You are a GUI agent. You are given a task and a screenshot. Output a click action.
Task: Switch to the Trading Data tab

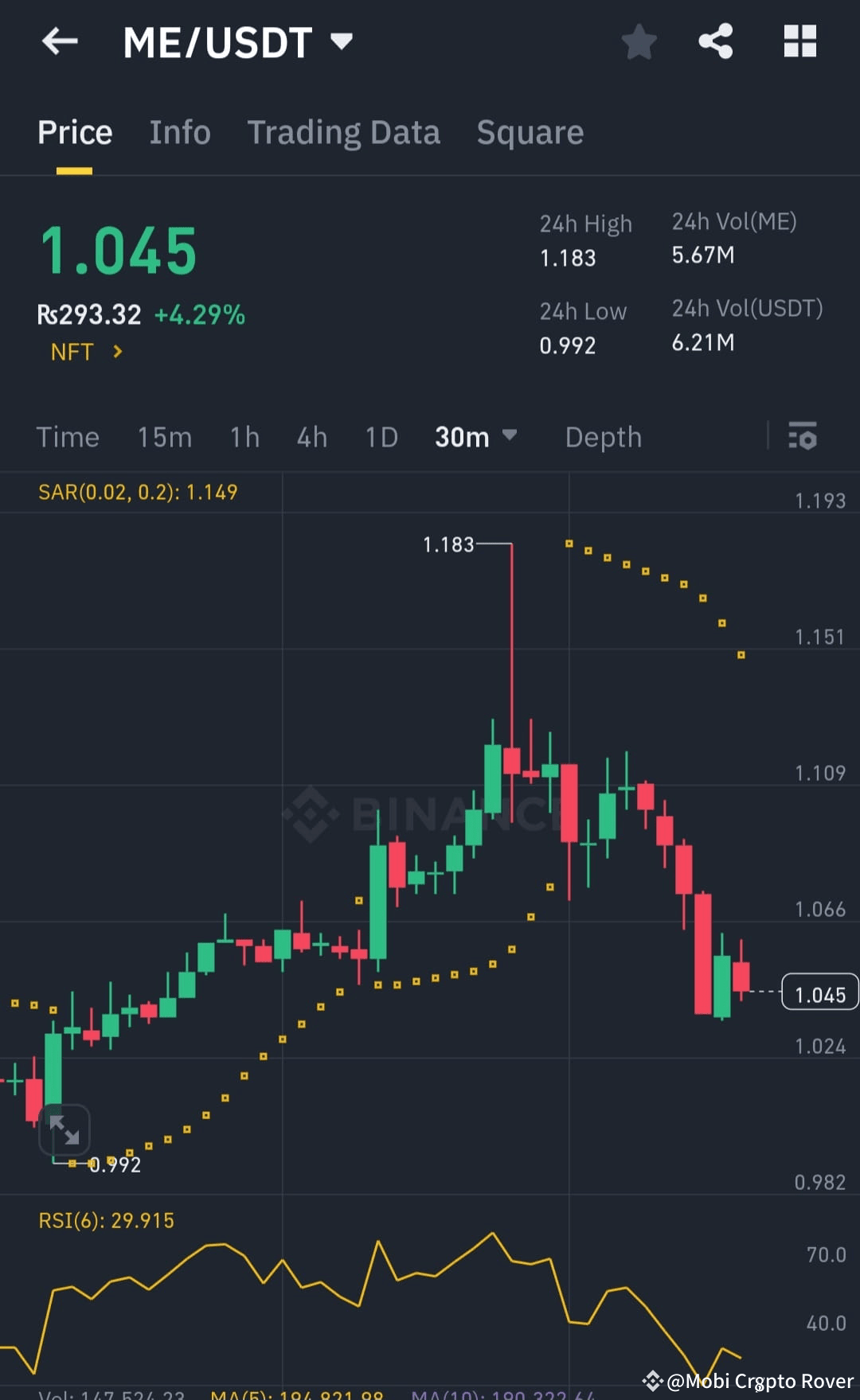click(344, 132)
